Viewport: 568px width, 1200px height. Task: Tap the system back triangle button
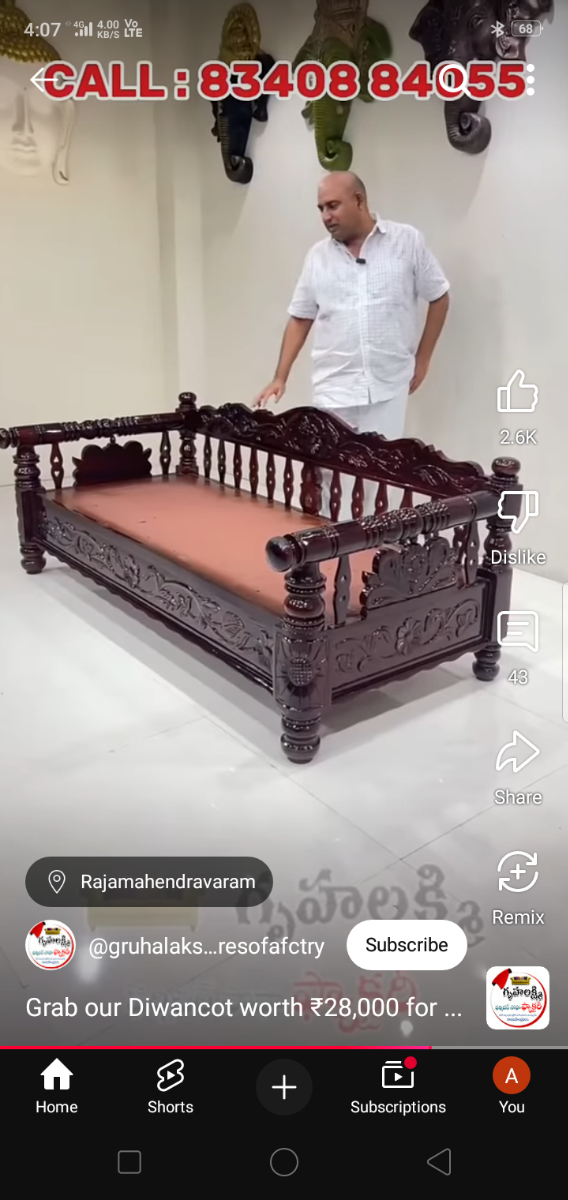point(439,1161)
